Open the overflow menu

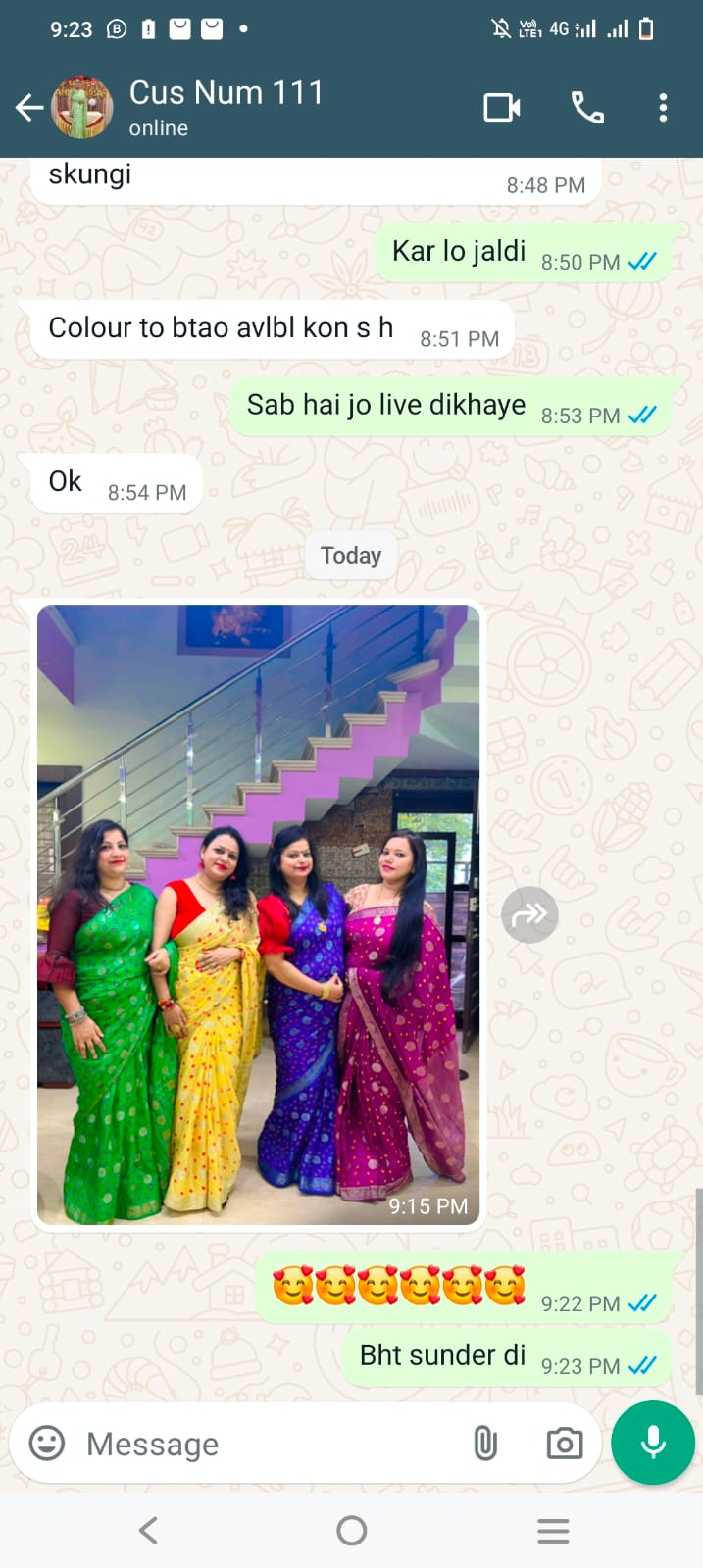[663, 108]
